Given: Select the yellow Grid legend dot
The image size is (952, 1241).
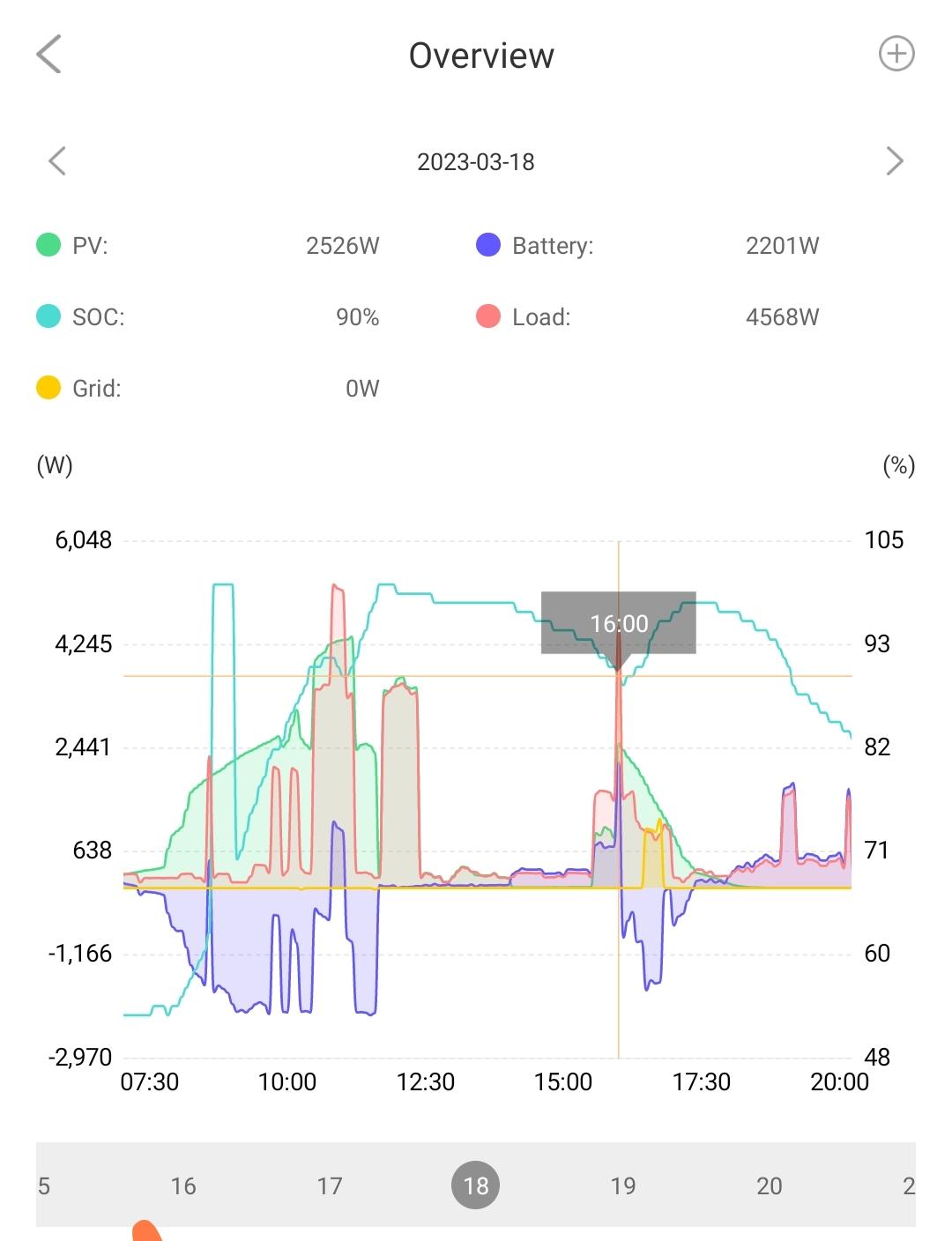Looking at the screenshot, I should [x=48, y=386].
